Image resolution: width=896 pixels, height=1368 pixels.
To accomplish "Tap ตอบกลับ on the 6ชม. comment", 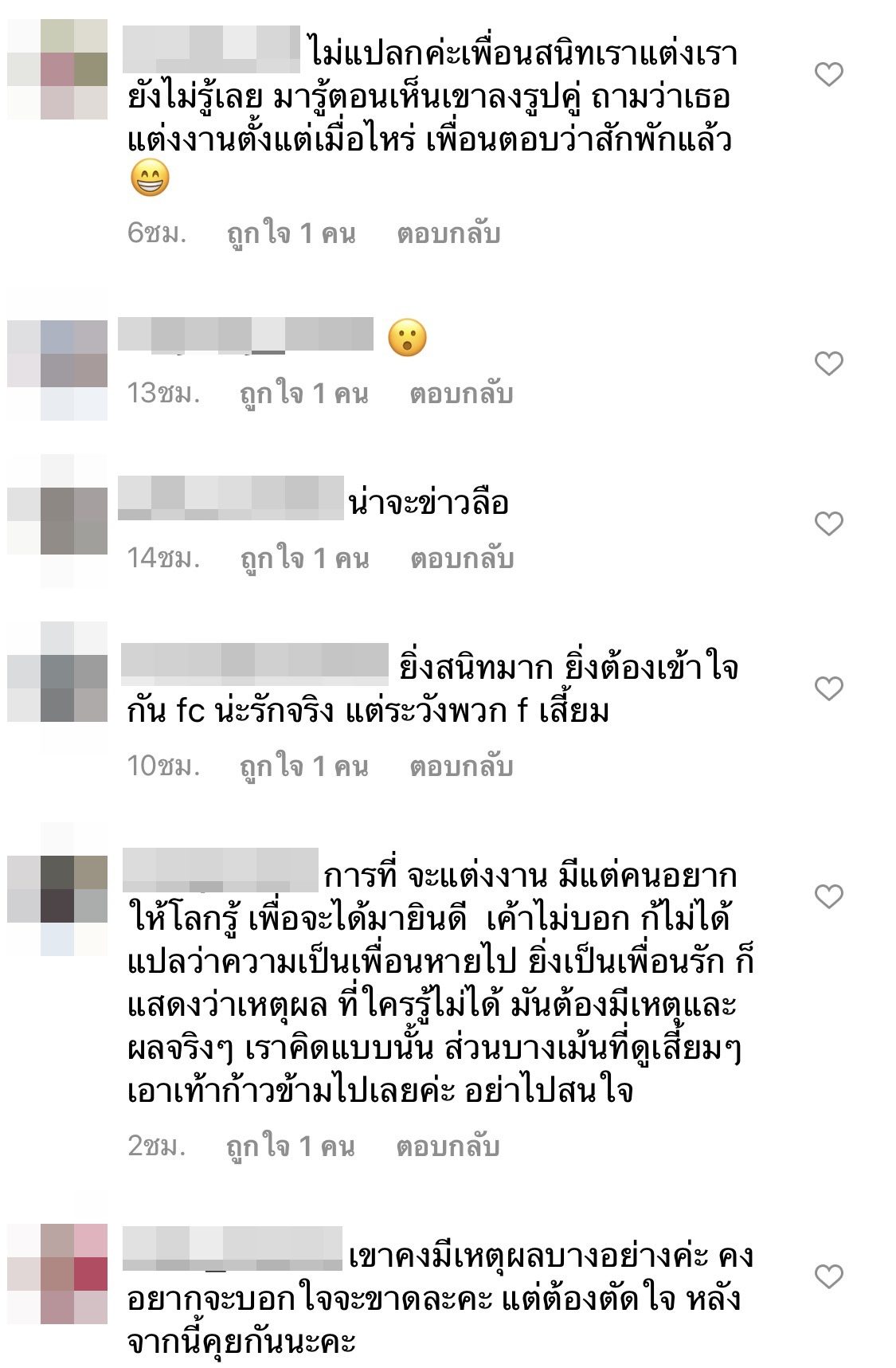I will [448, 233].
